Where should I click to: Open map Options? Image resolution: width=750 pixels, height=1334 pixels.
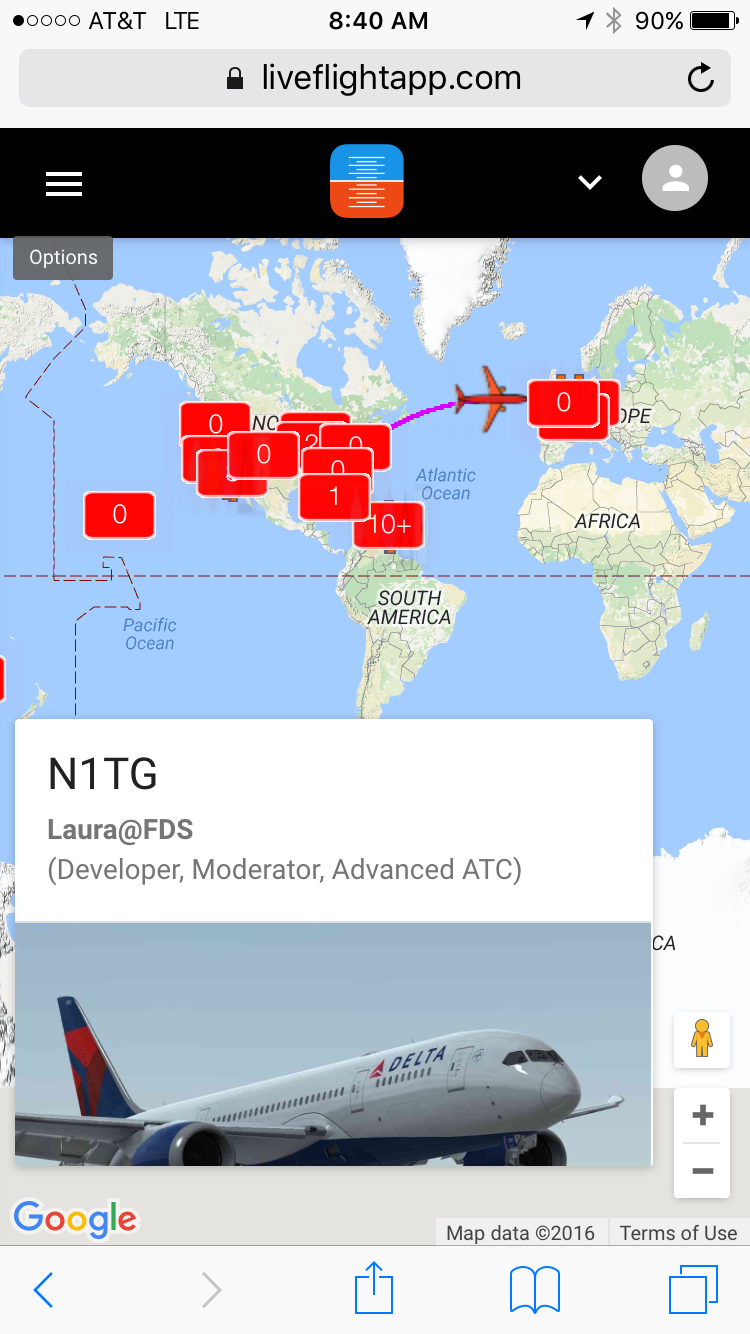click(63, 258)
